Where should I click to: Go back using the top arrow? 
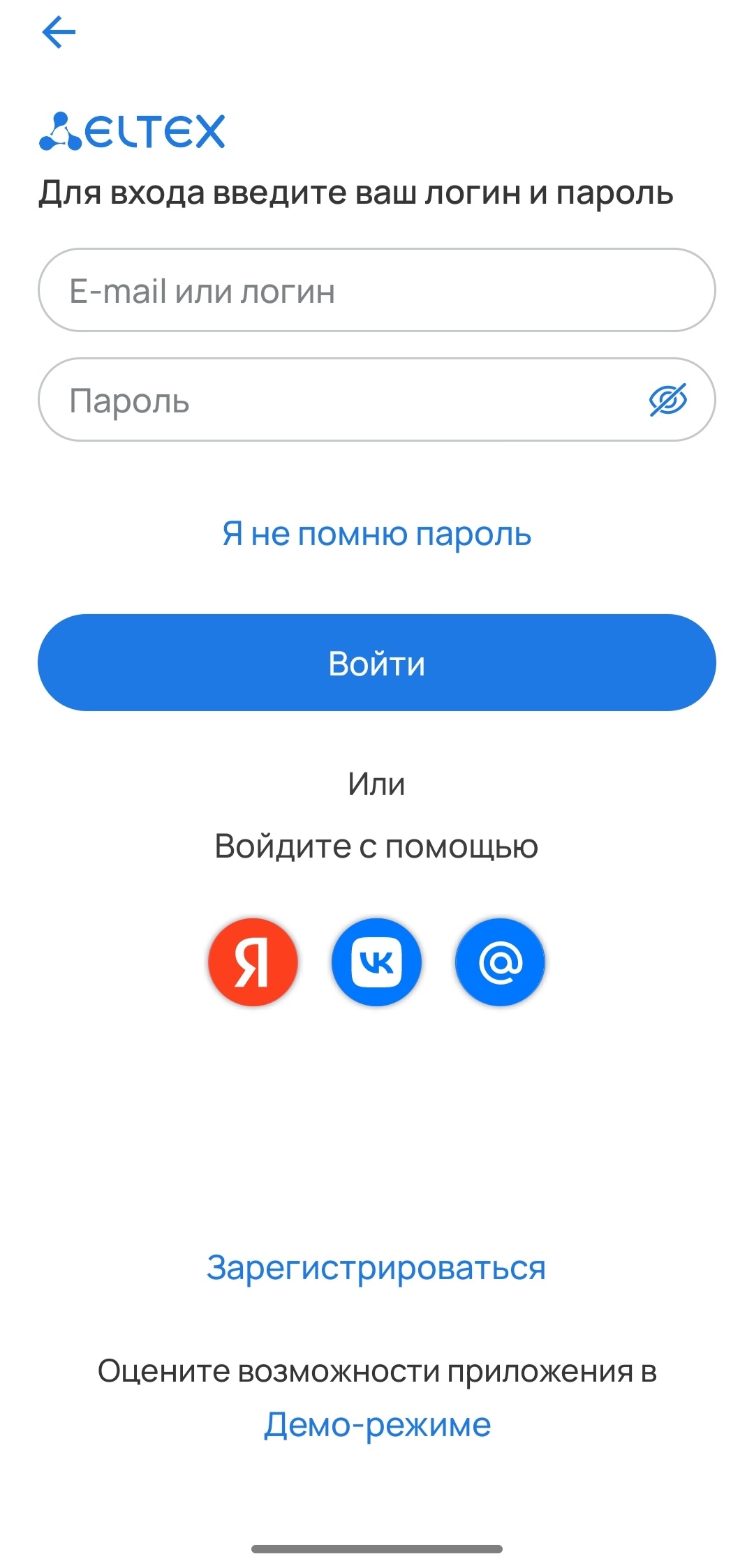[x=59, y=33]
